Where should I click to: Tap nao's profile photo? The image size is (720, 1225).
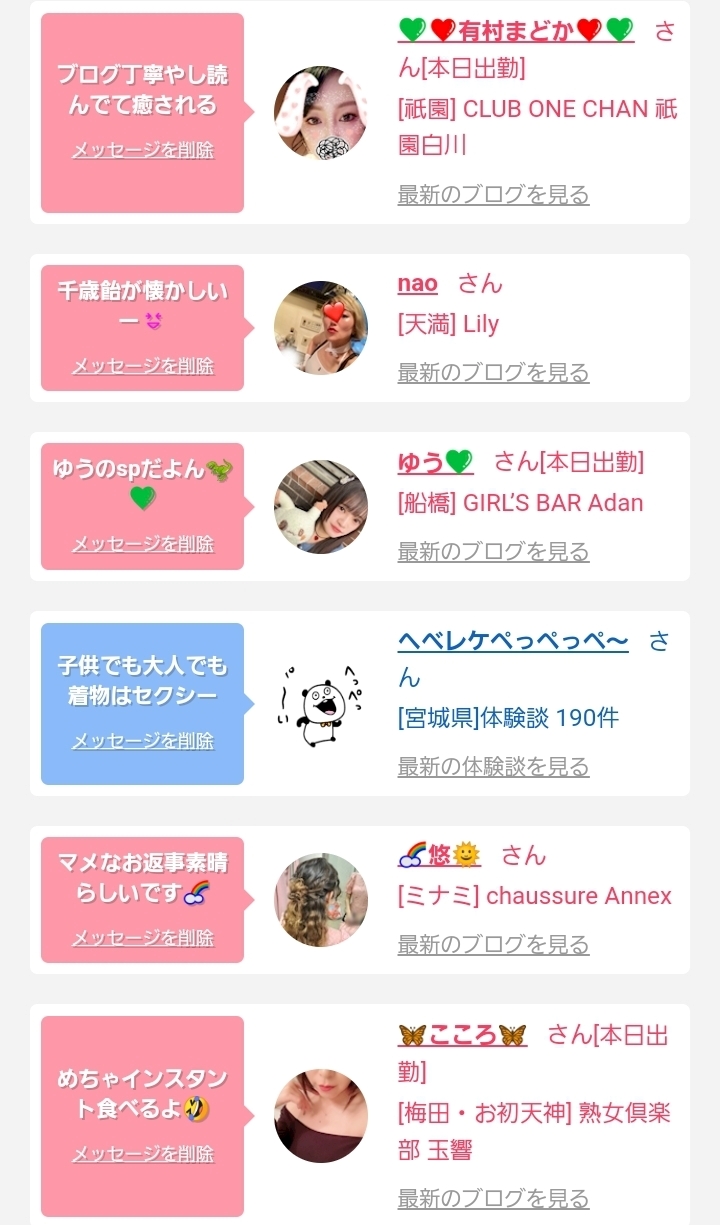[x=321, y=327]
